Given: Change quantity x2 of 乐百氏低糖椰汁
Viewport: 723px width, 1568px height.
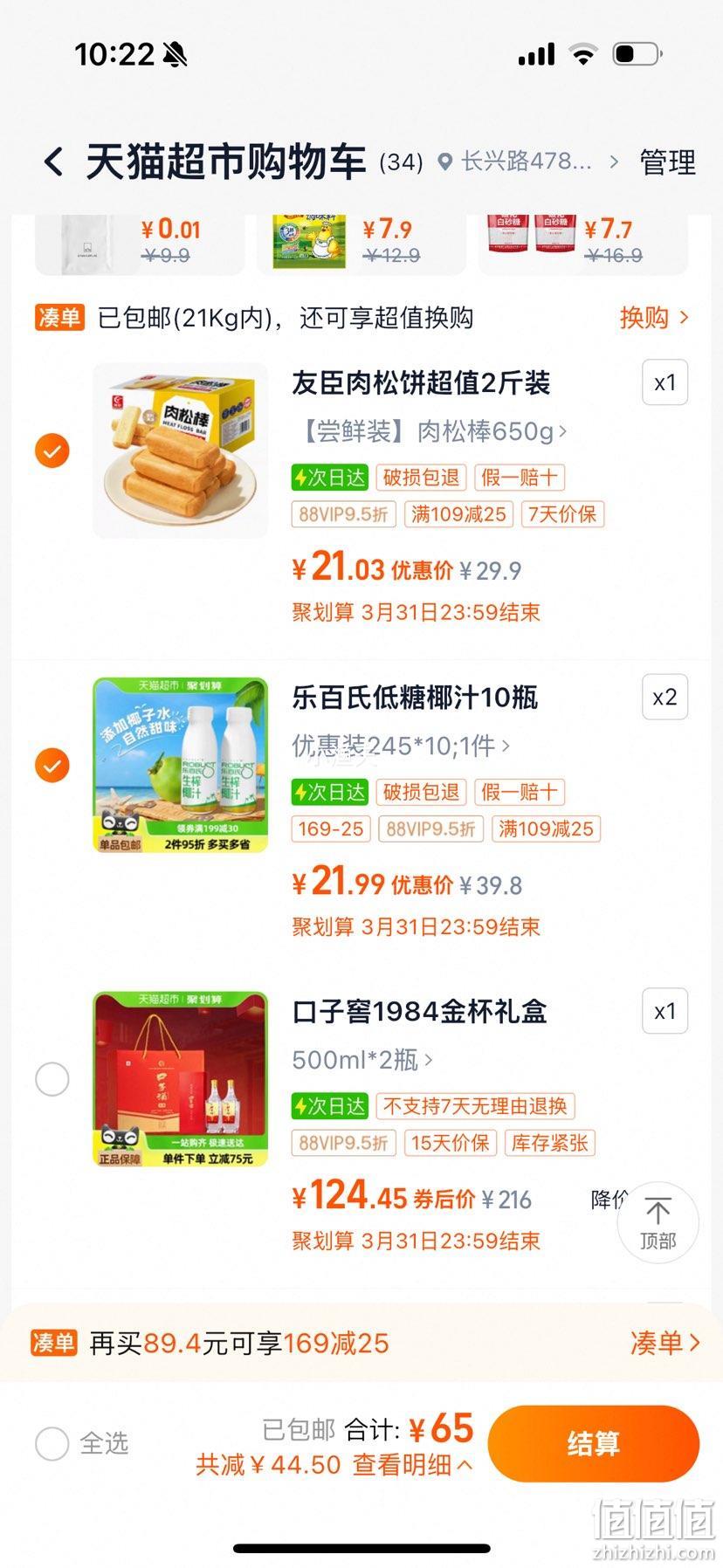Looking at the screenshot, I should point(664,697).
